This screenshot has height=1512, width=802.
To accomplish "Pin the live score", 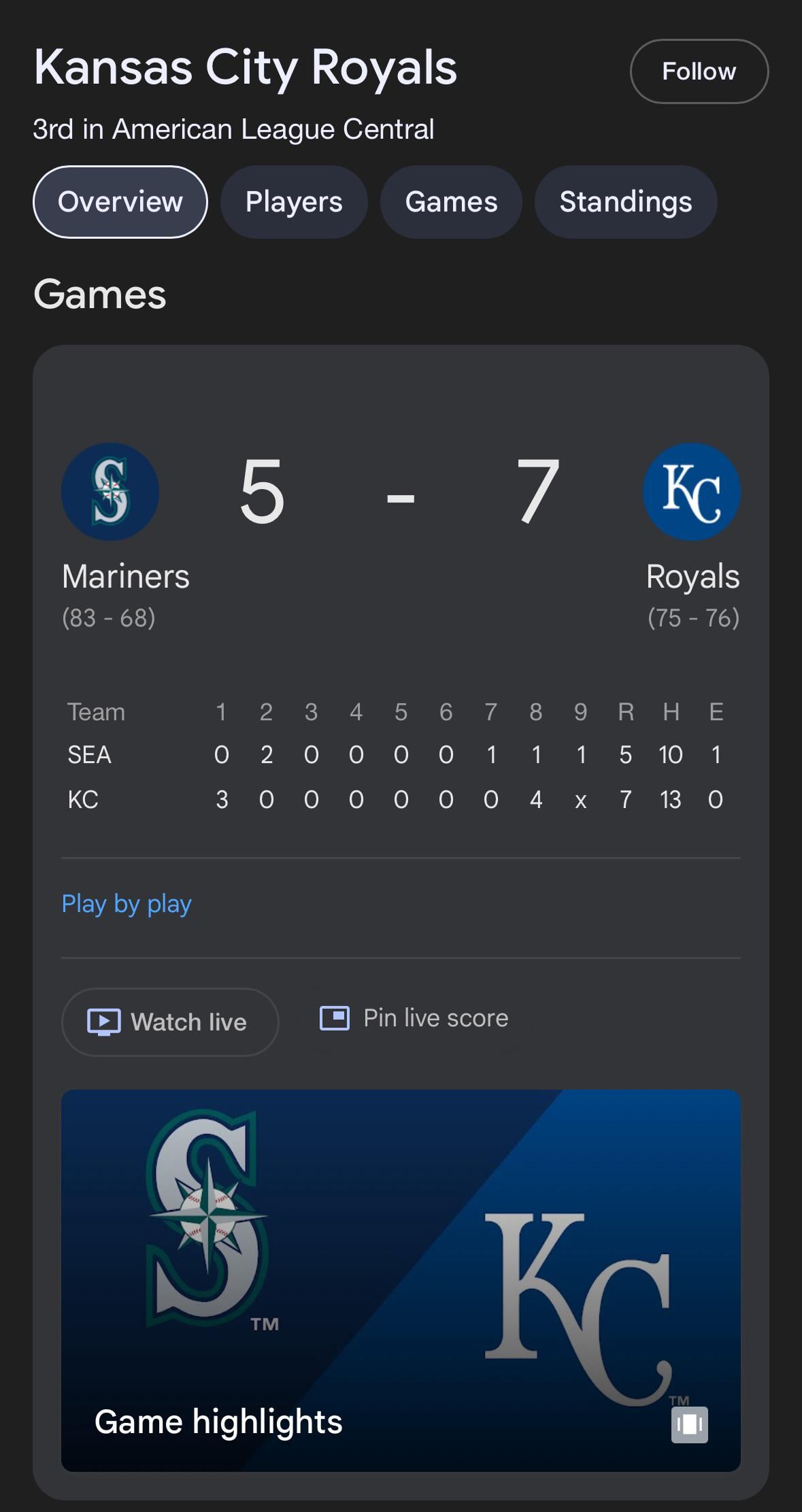I will pos(415,1018).
